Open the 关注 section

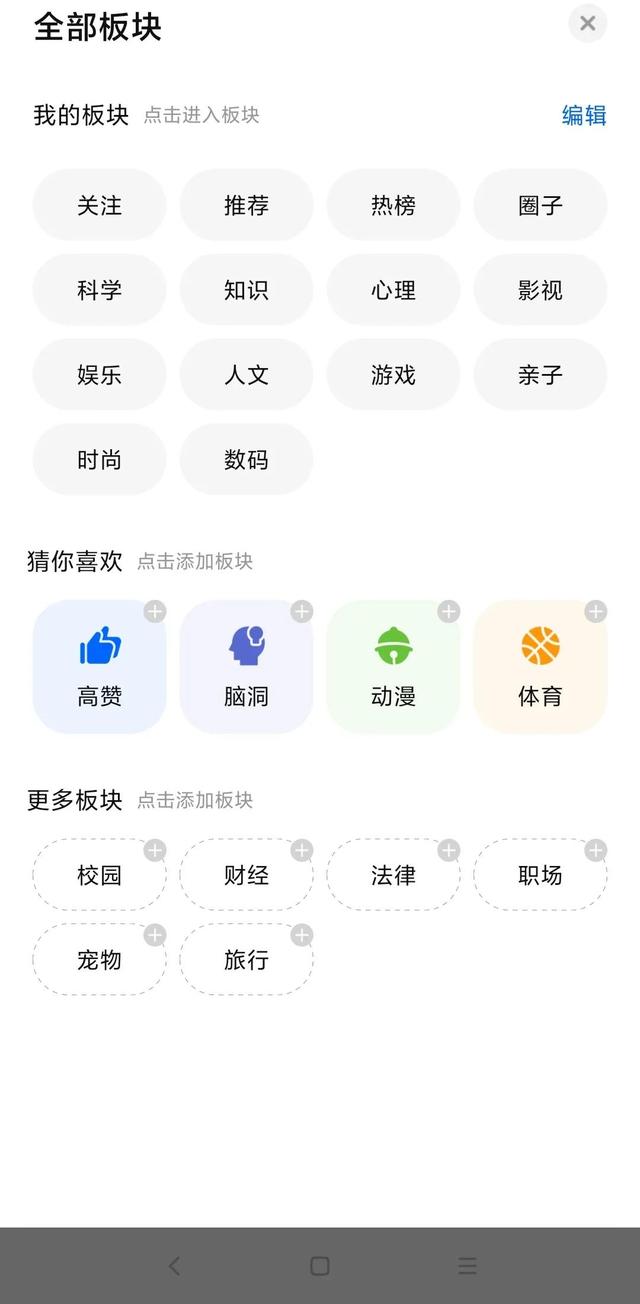[99, 205]
